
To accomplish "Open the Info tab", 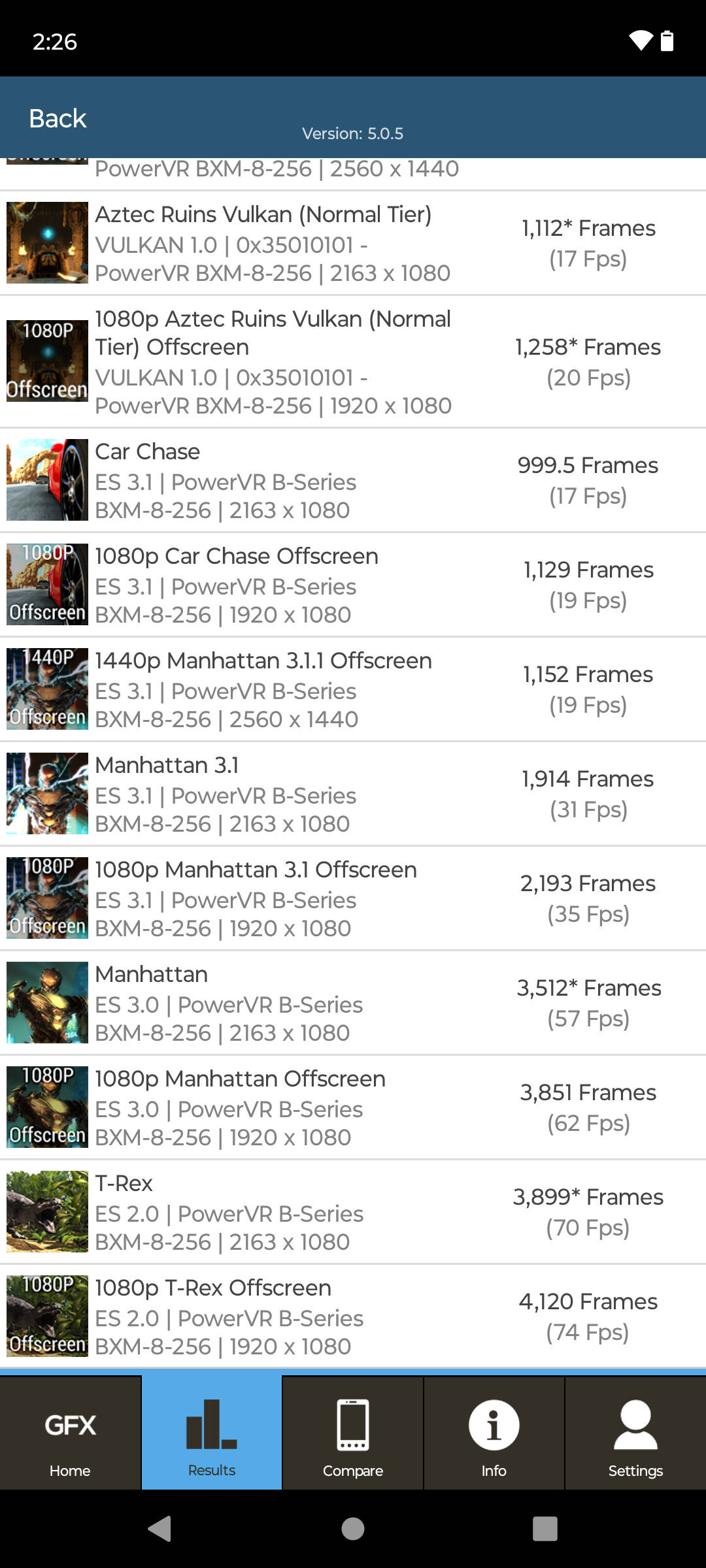I will 494,1433.
